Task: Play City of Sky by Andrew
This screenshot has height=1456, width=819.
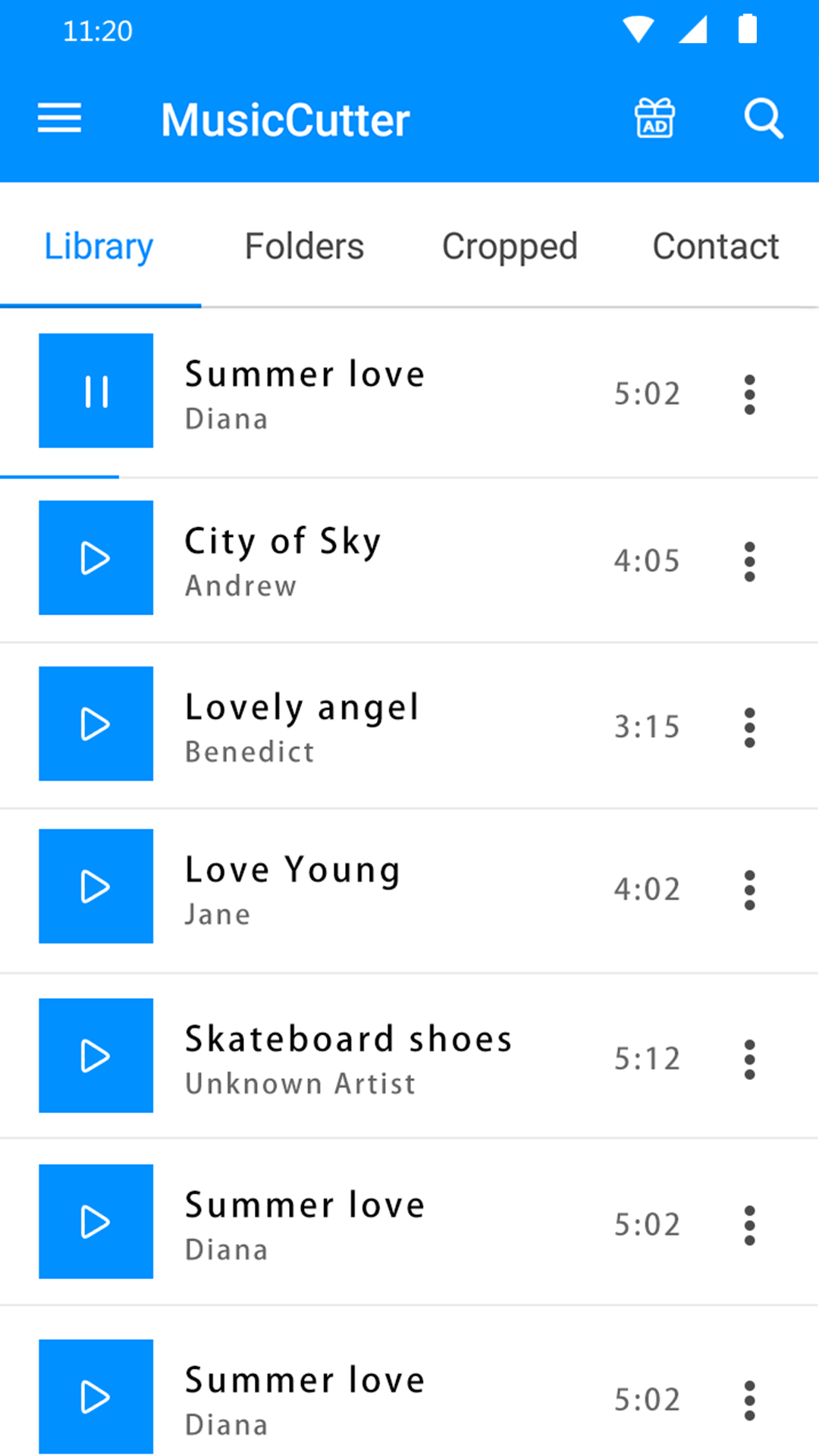Action: tap(96, 557)
